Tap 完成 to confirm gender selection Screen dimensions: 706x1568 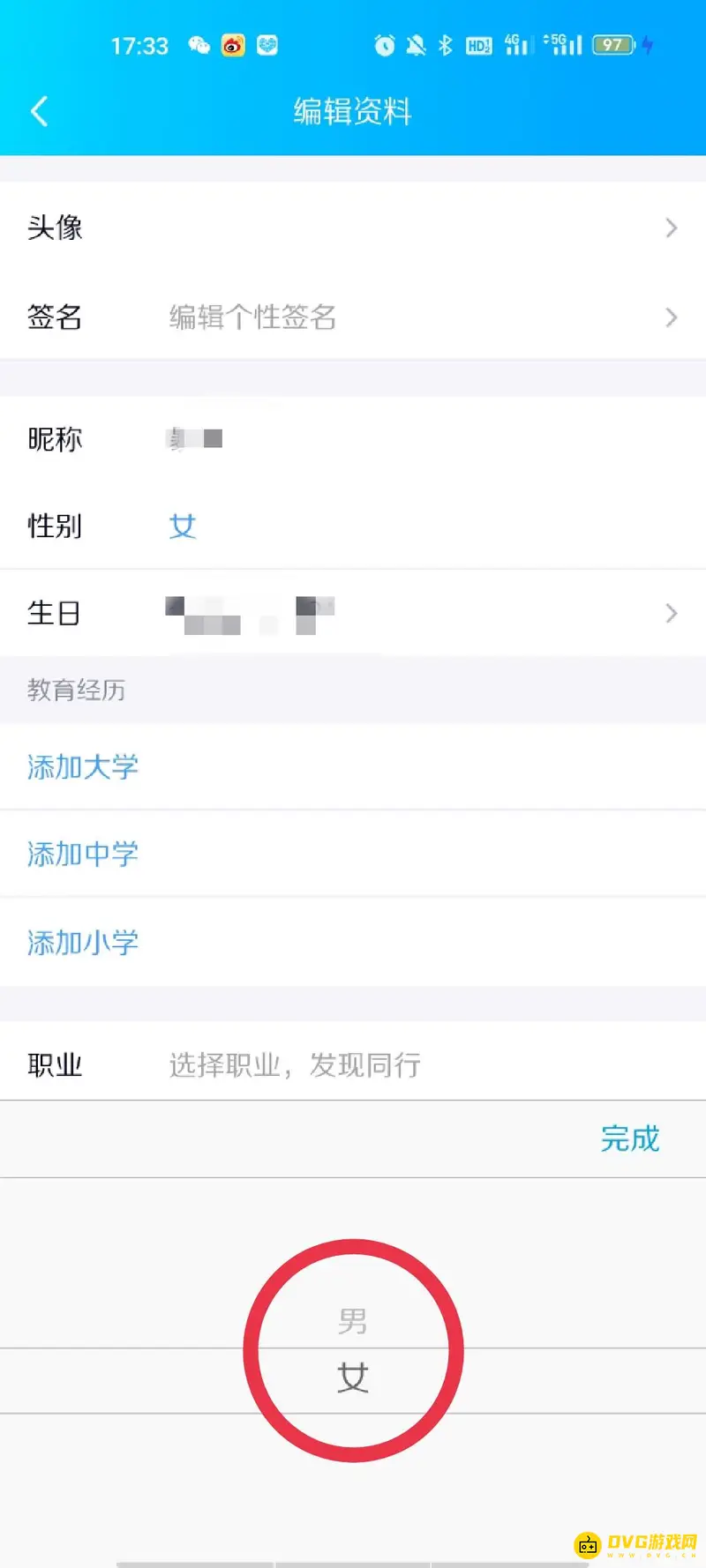coord(629,1139)
